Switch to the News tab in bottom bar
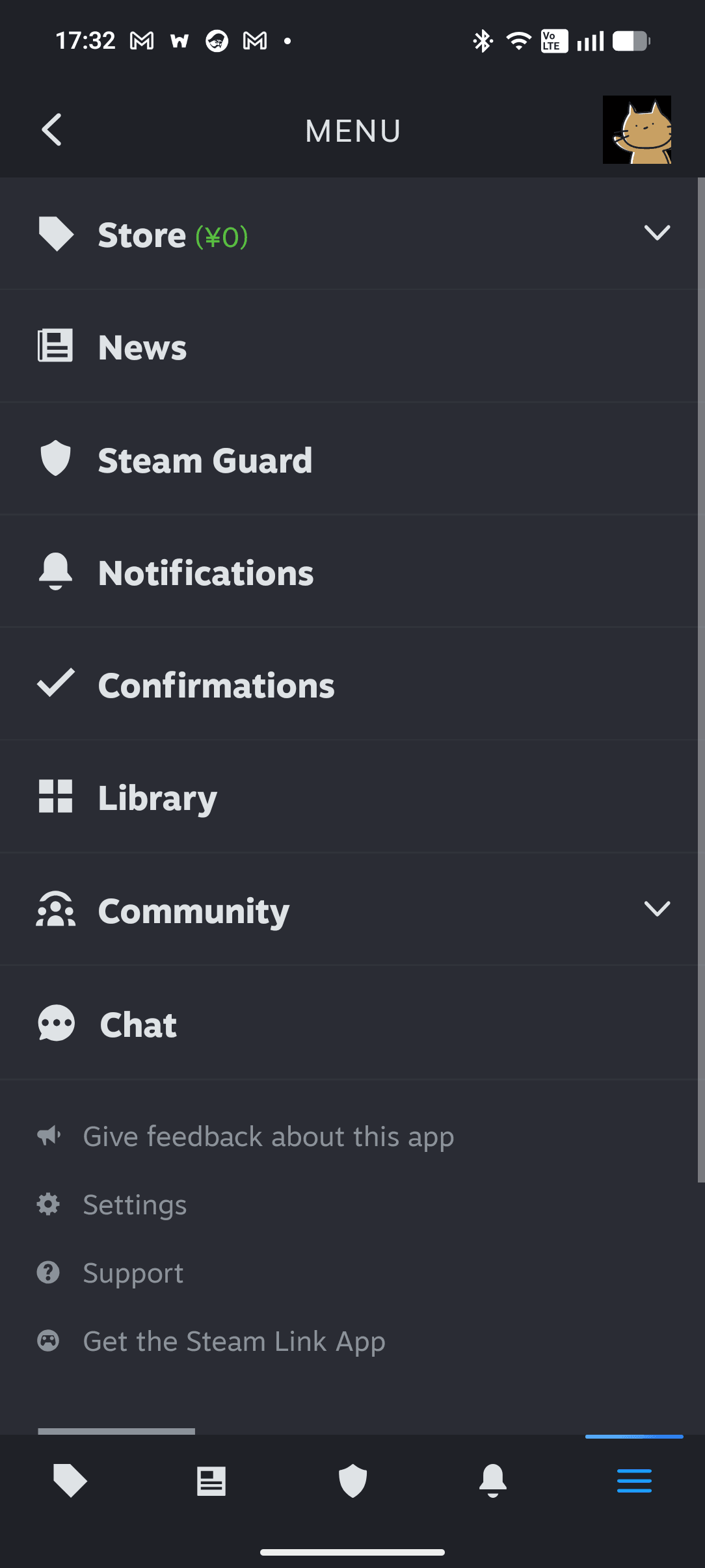Image resolution: width=705 pixels, height=1568 pixels. 211,1481
